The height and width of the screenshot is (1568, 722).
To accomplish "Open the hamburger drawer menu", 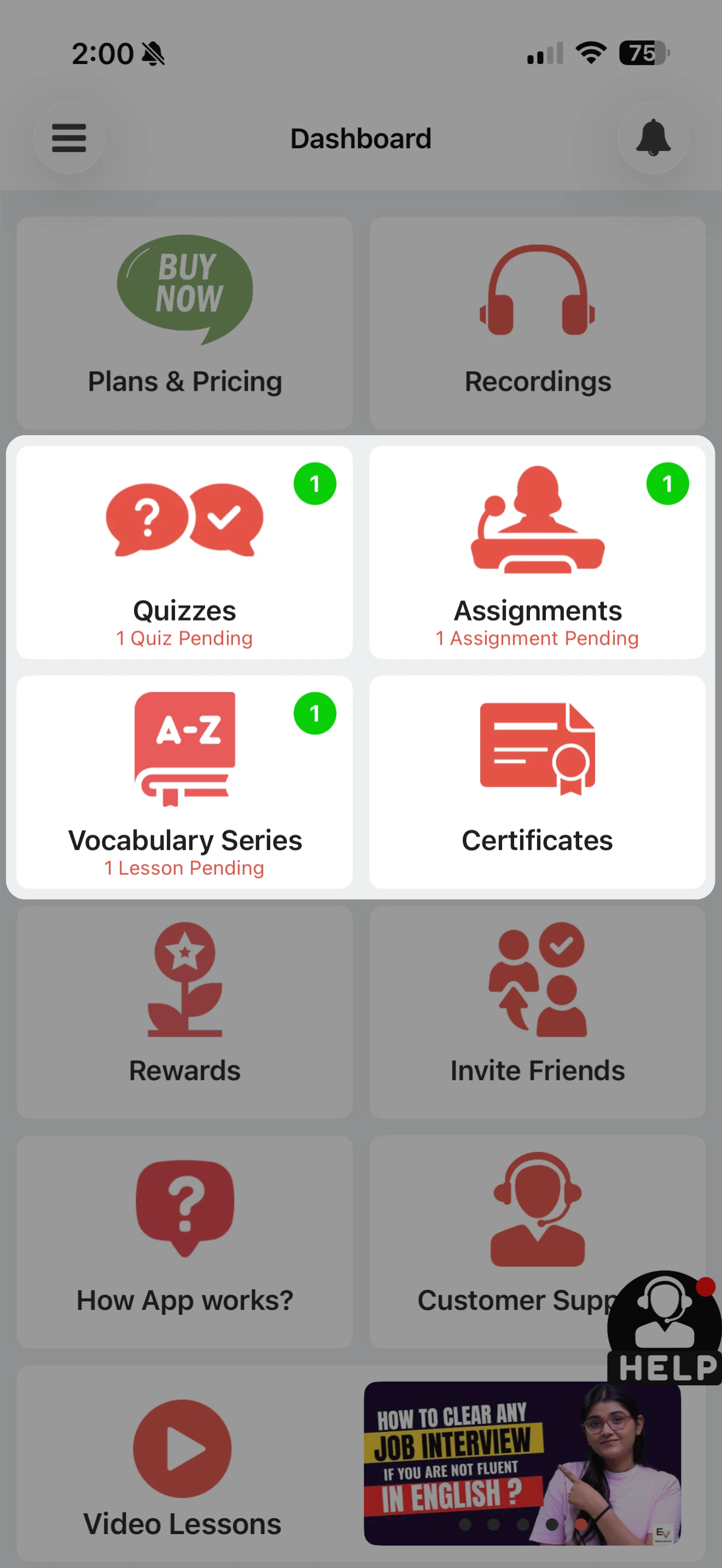I will (x=69, y=138).
